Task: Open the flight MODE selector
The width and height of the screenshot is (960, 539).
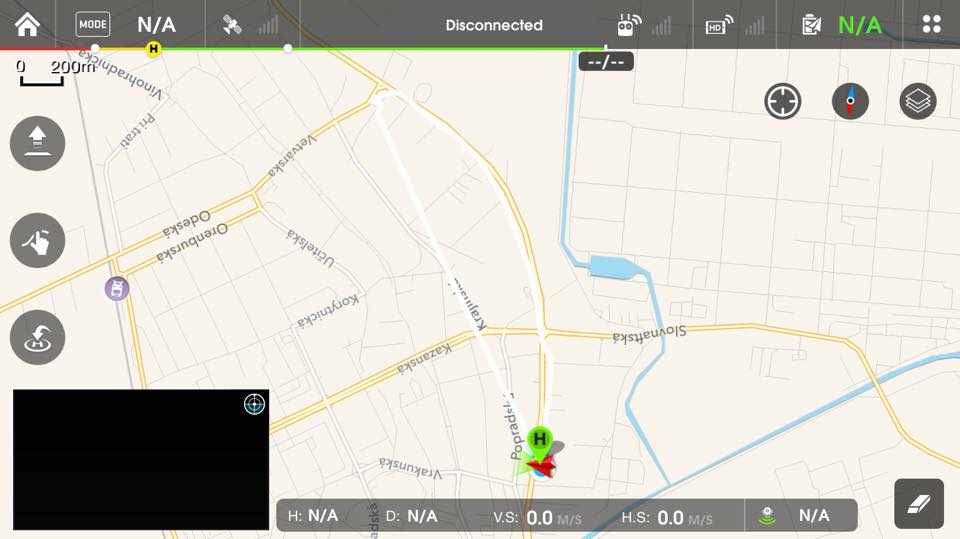Action: [x=93, y=25]
